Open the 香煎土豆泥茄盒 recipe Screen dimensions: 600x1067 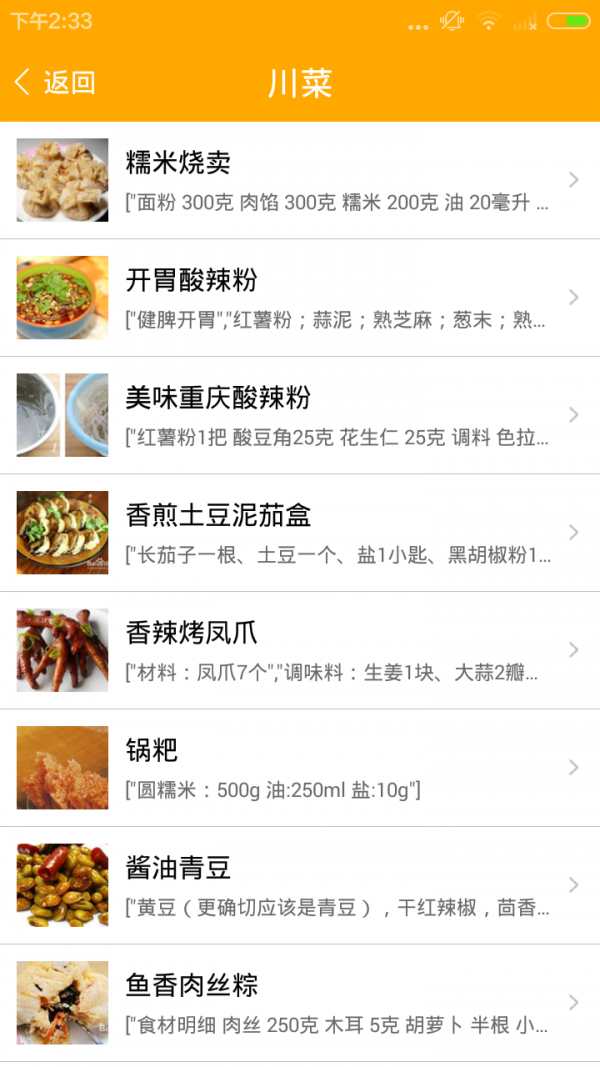coord(300,532)
